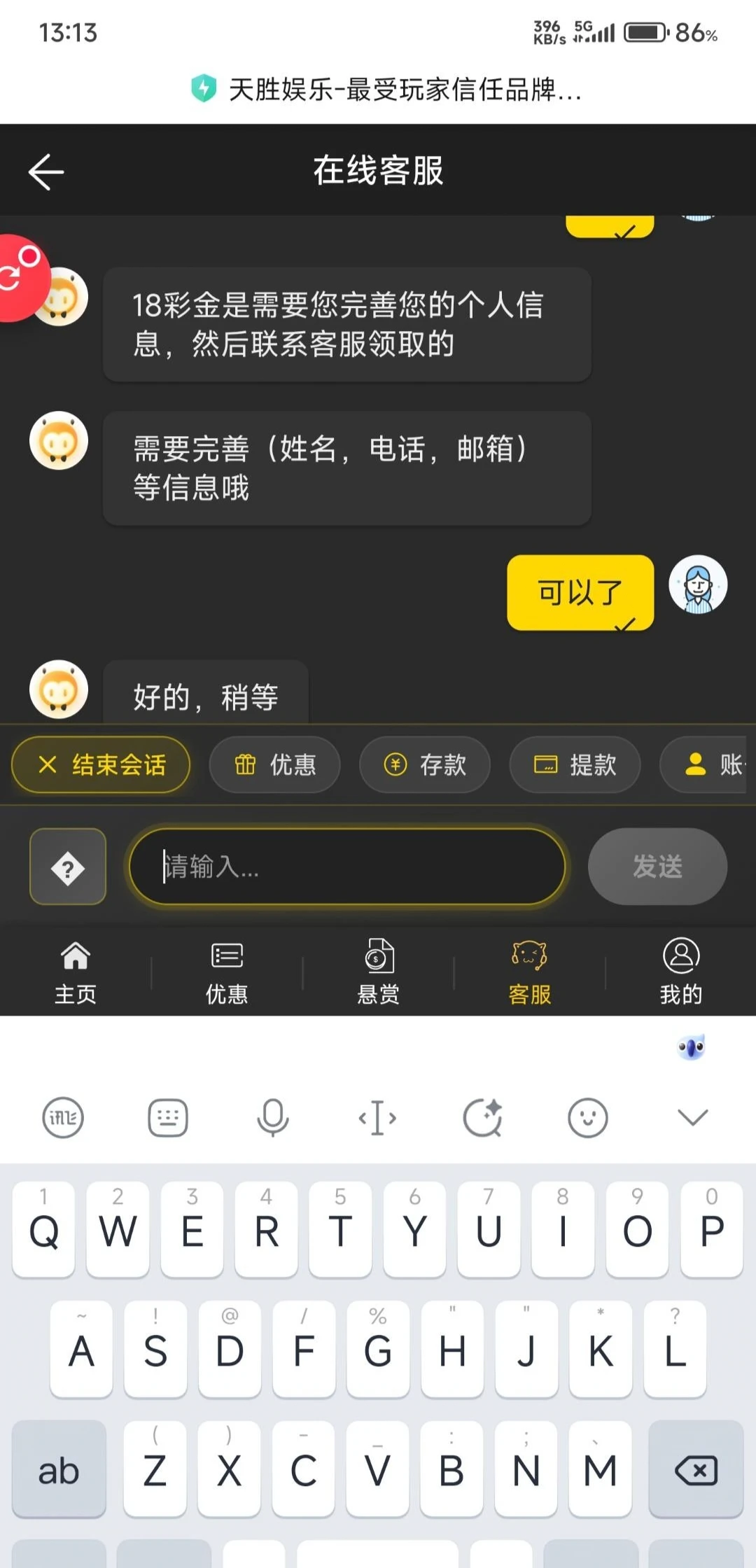Image resolution: width=756 pixels, height=1568 pixels.
Task: Focus the 请输入 message field
Action: click(x=347, y=867)
